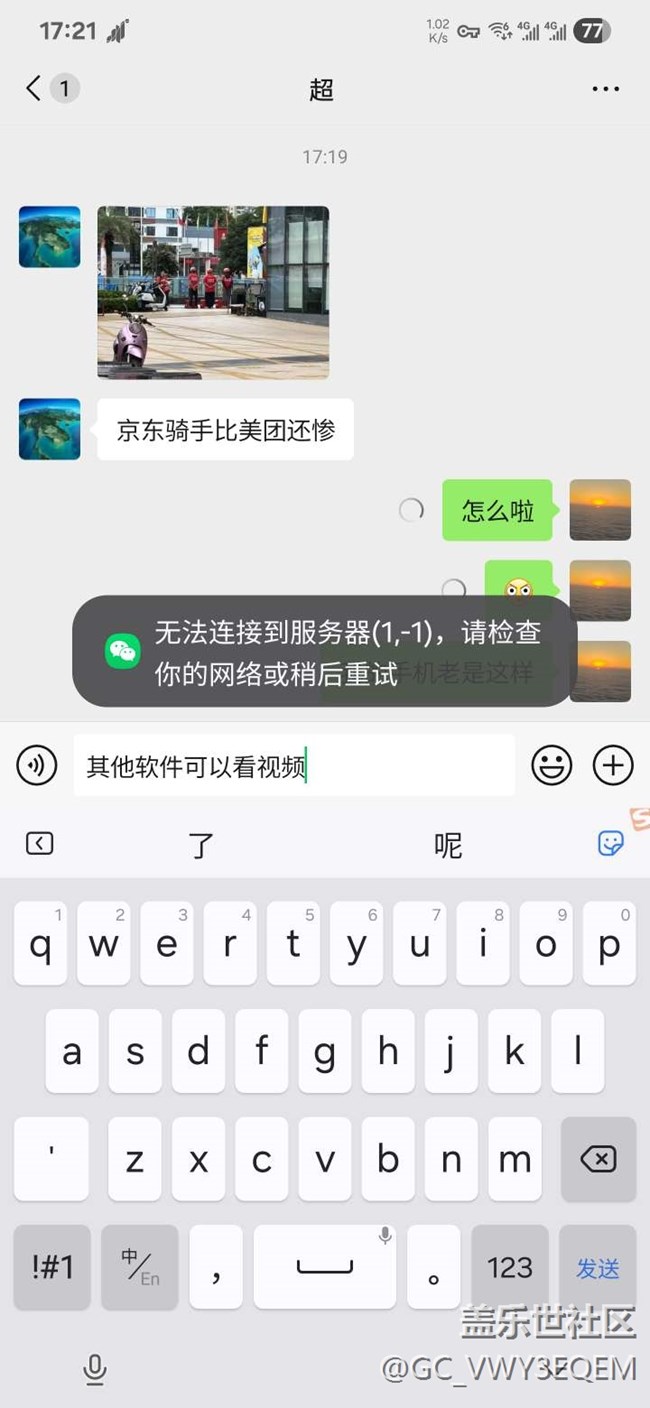Open the received street photo

(213, 292)
